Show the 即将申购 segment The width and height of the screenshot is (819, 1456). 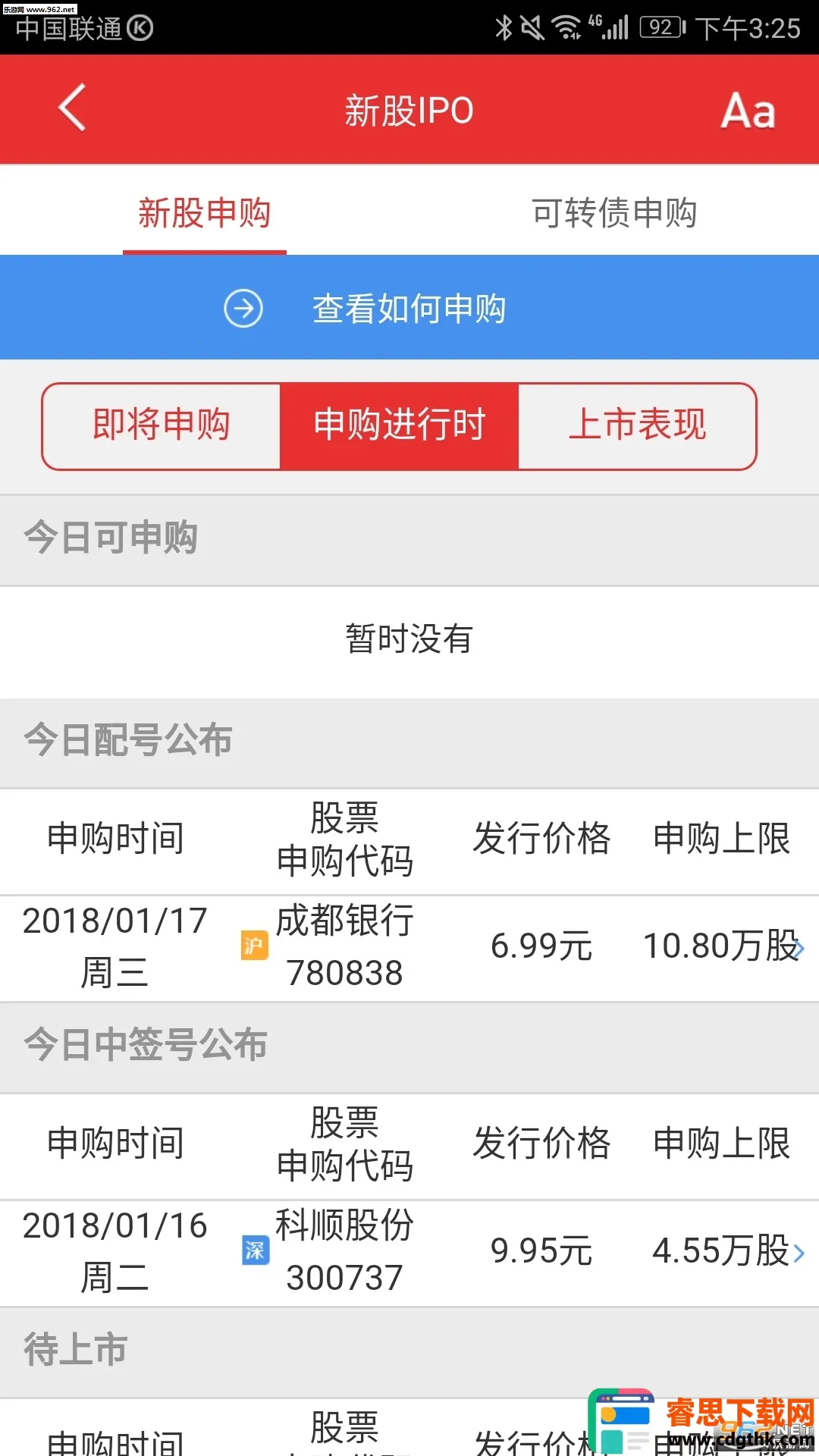coord(162,425)
